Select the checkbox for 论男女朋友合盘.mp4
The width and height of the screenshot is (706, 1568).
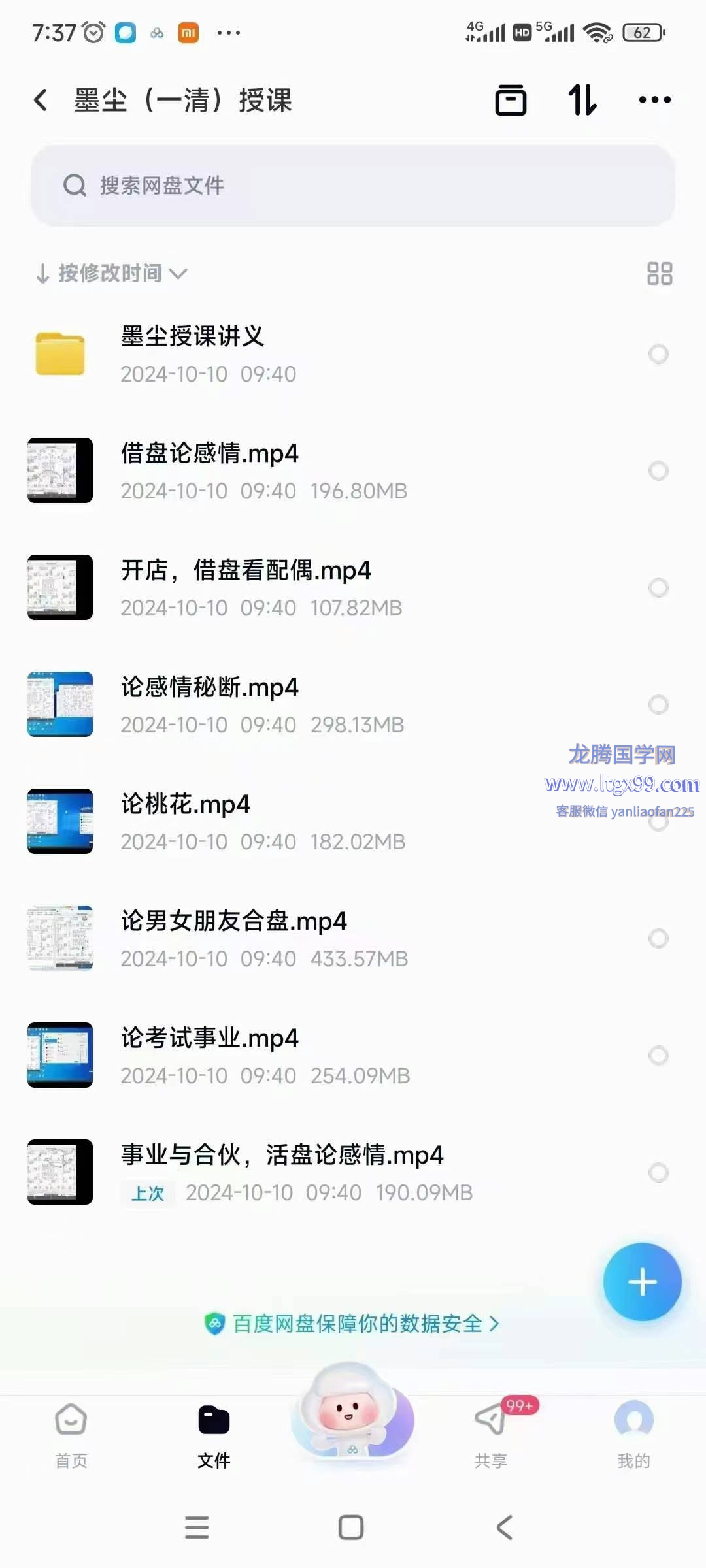point(658,938)
